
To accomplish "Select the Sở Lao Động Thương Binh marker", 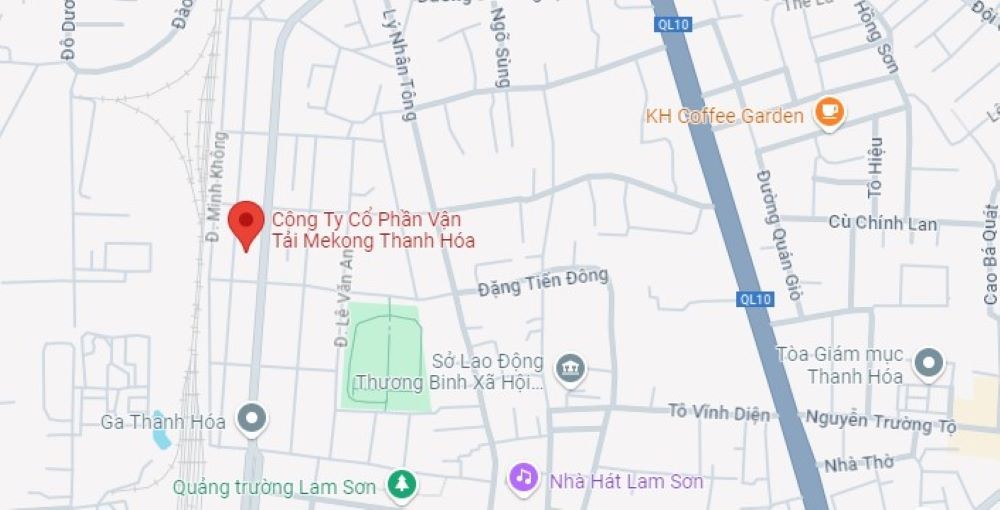I will point(571,367).
